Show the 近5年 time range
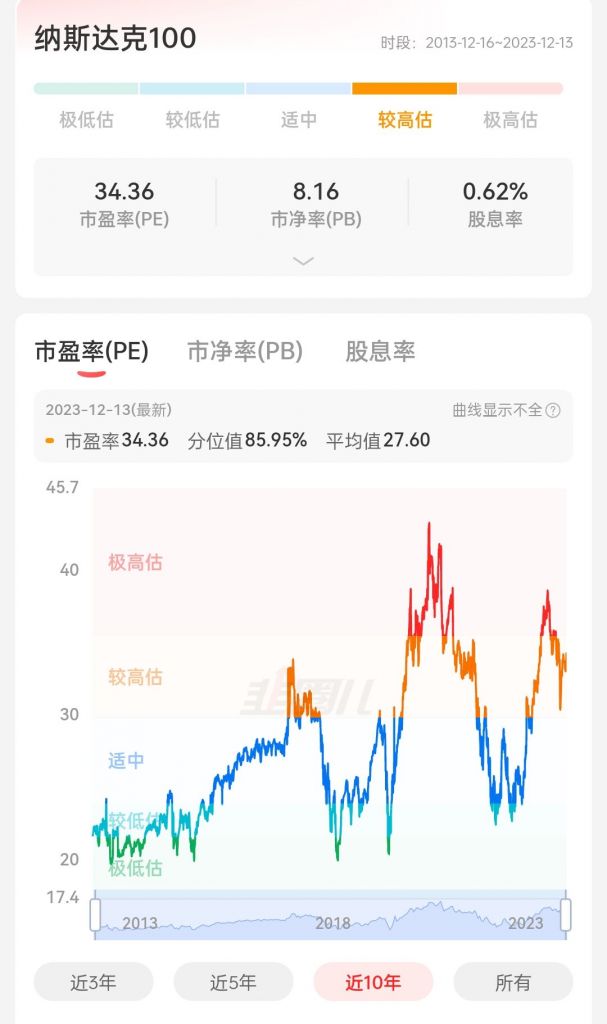Screen dimensions: 607x1024 233,982
